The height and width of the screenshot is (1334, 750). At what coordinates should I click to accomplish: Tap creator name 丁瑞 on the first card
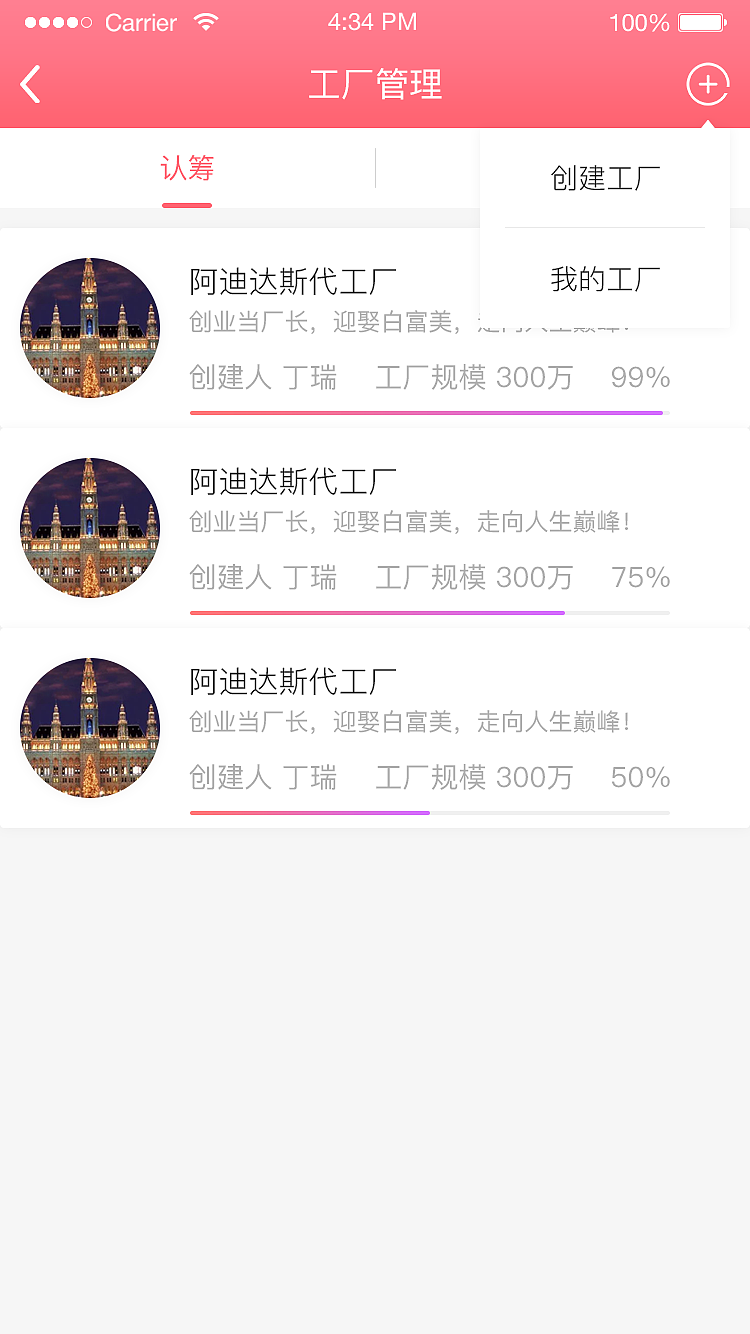[311, 377]
